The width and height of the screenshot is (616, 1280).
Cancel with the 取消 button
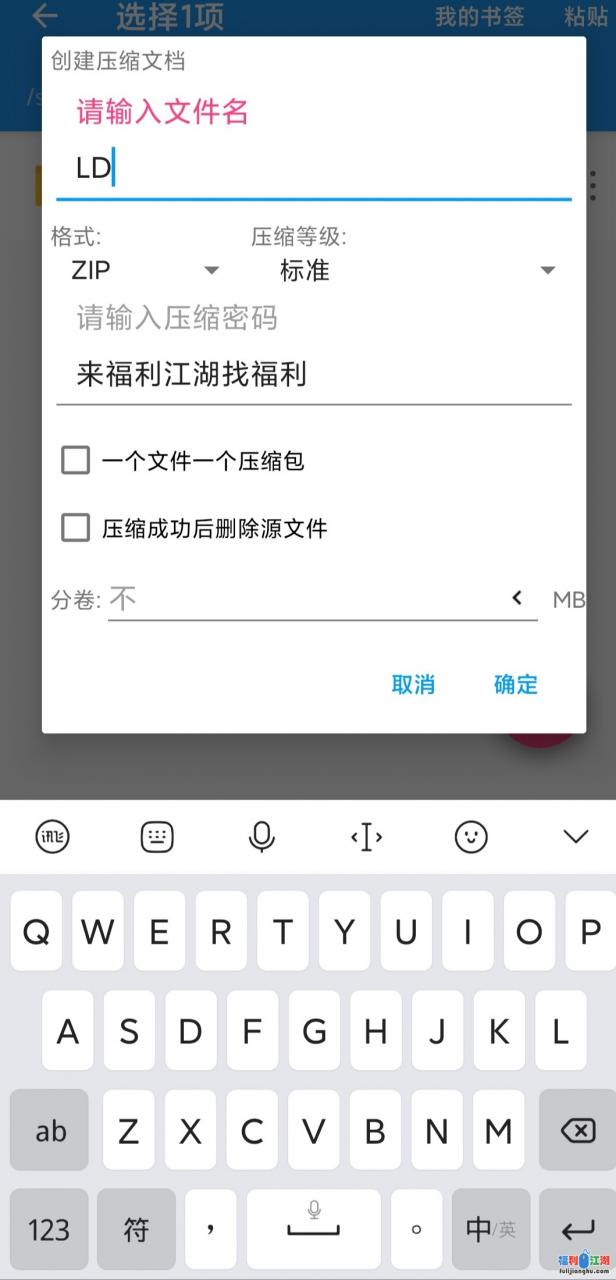(x=413, y=684)
